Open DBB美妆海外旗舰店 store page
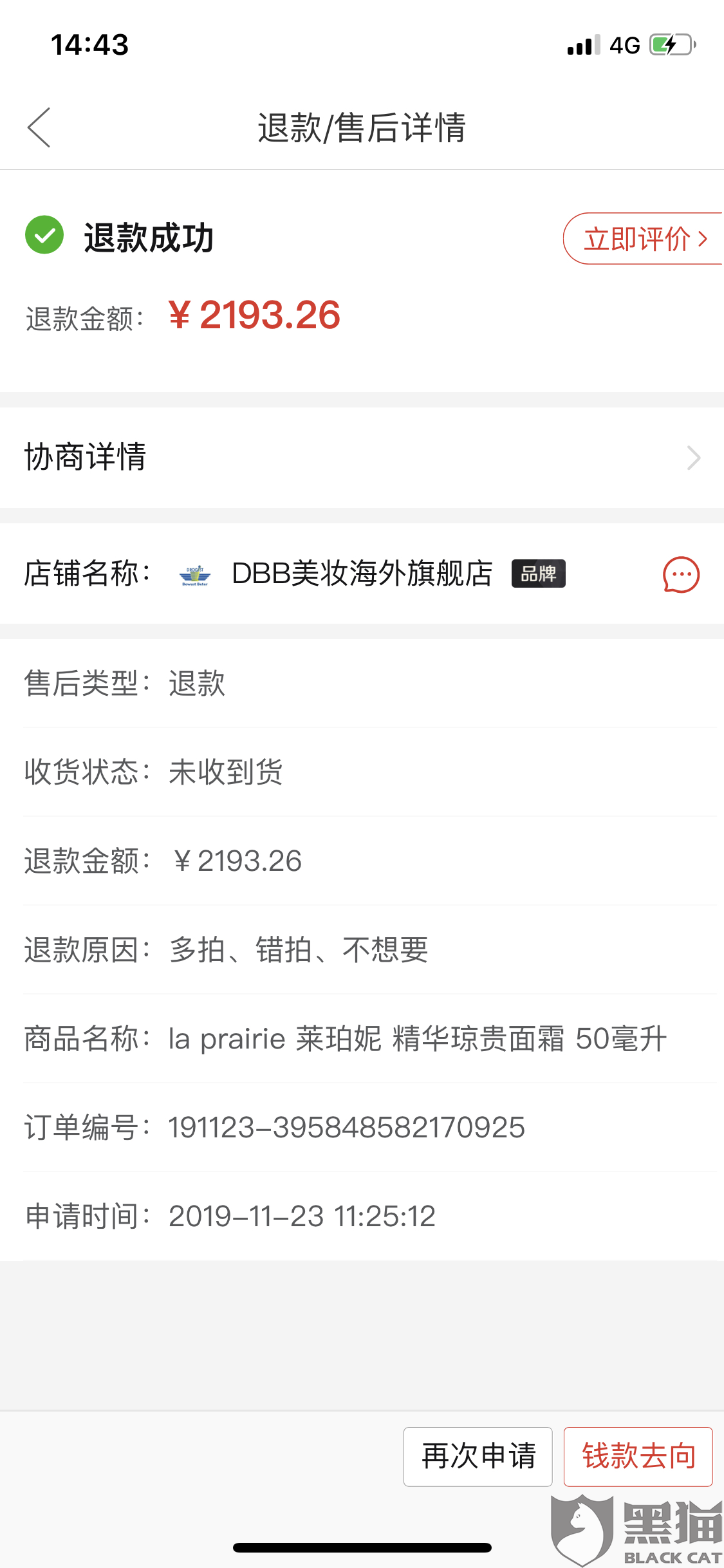This screenshot has width=724, height=1568. 362,574
